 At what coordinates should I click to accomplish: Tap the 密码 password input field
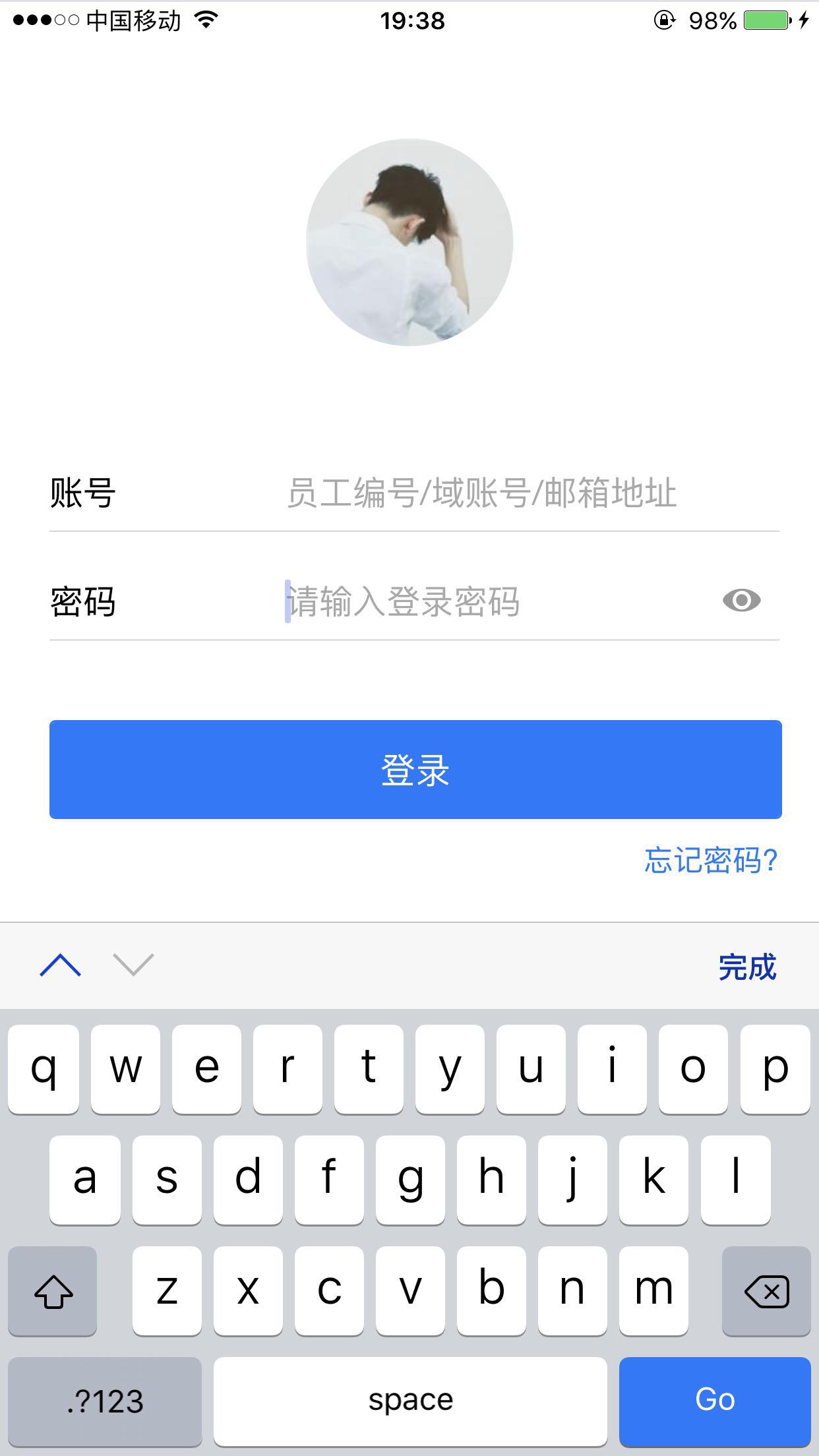coord(481,601)
